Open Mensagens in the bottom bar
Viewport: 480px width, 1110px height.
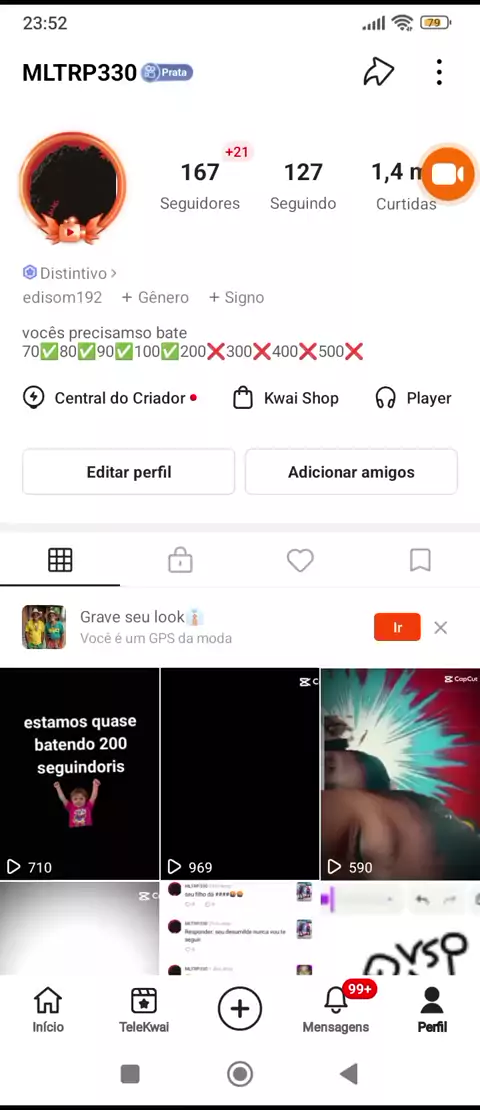[x=336, y=1009]
